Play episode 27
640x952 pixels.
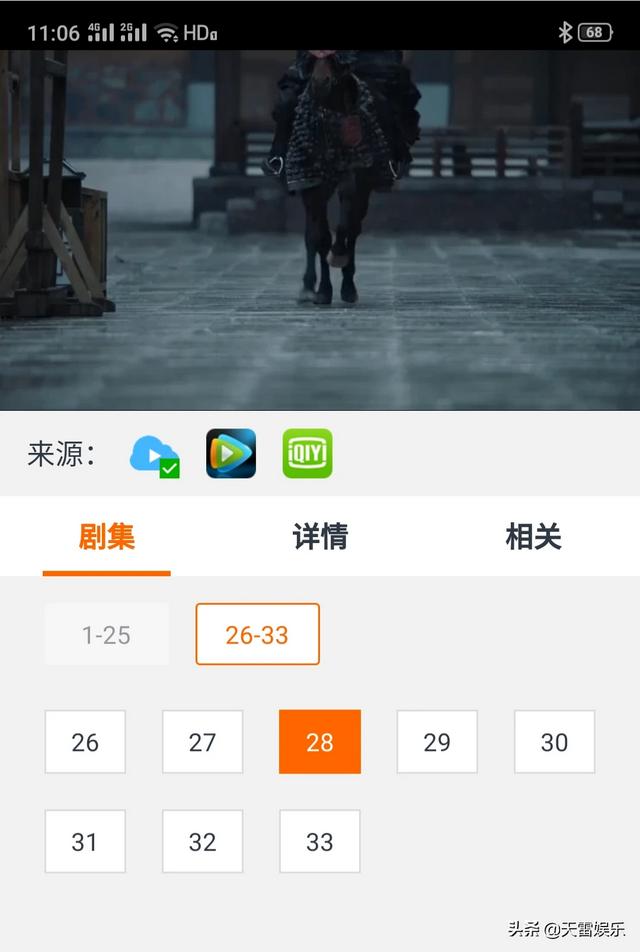(202, 742)
